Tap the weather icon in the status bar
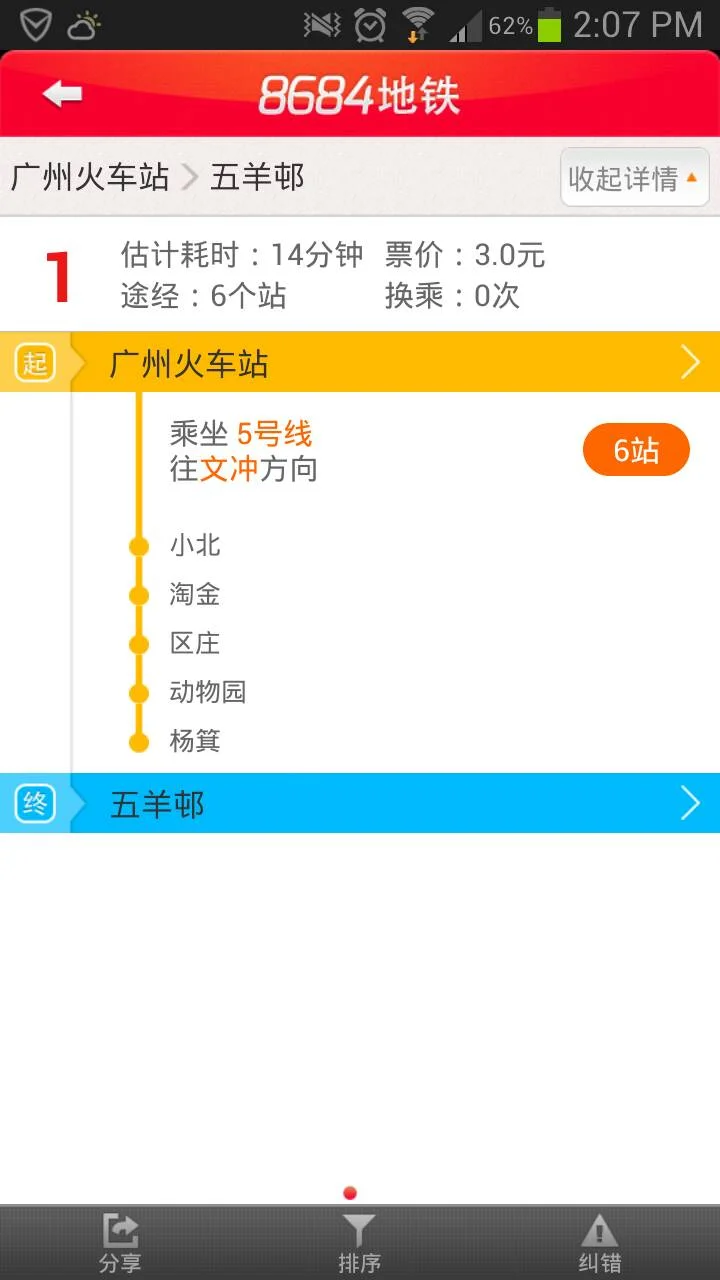Screen dimensions: 720x1280 [84, 24]
